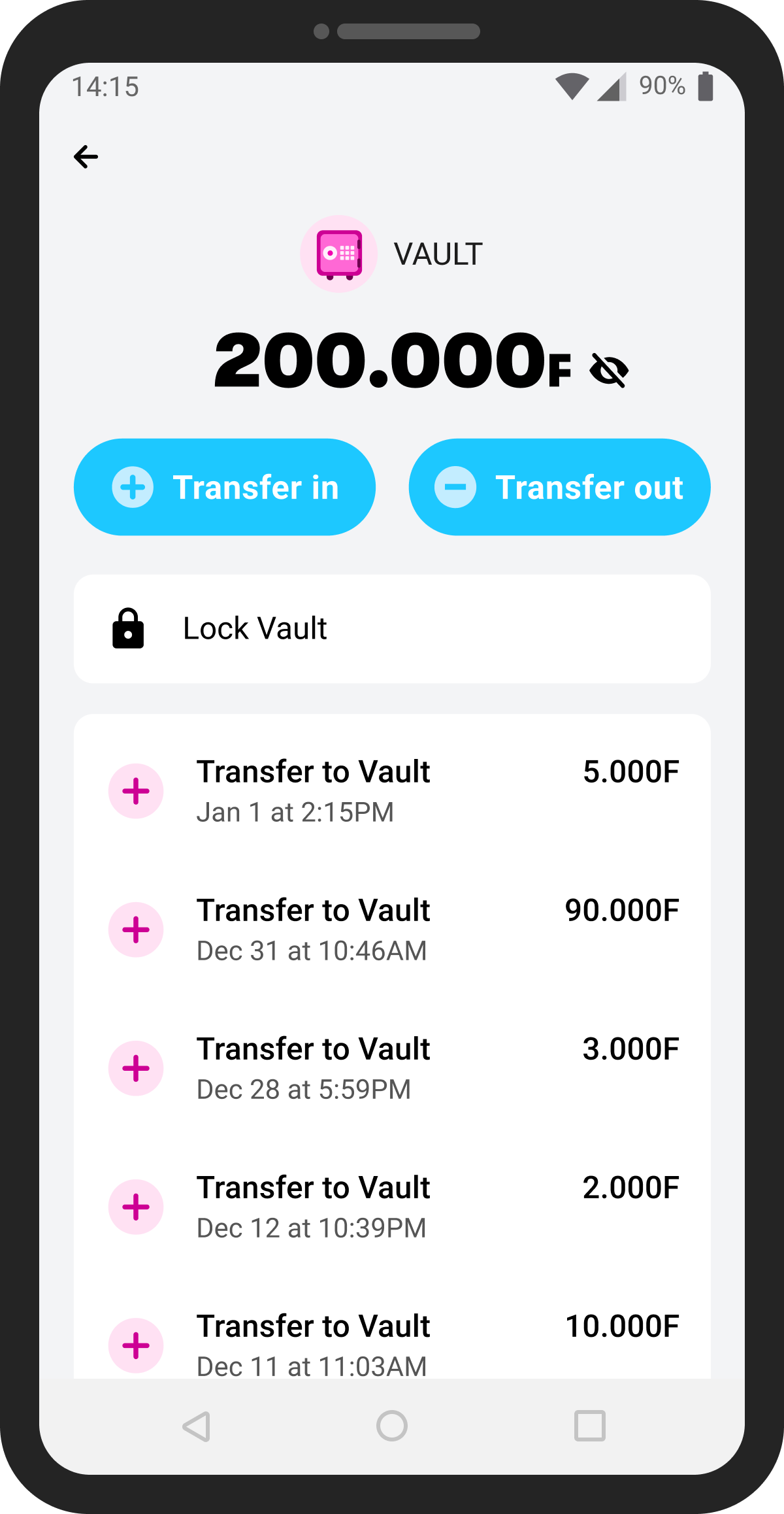Viewport: 784px width, 1514px height.
Task: Click the lock icon beside Lock Vault
Action: (128, 628)
